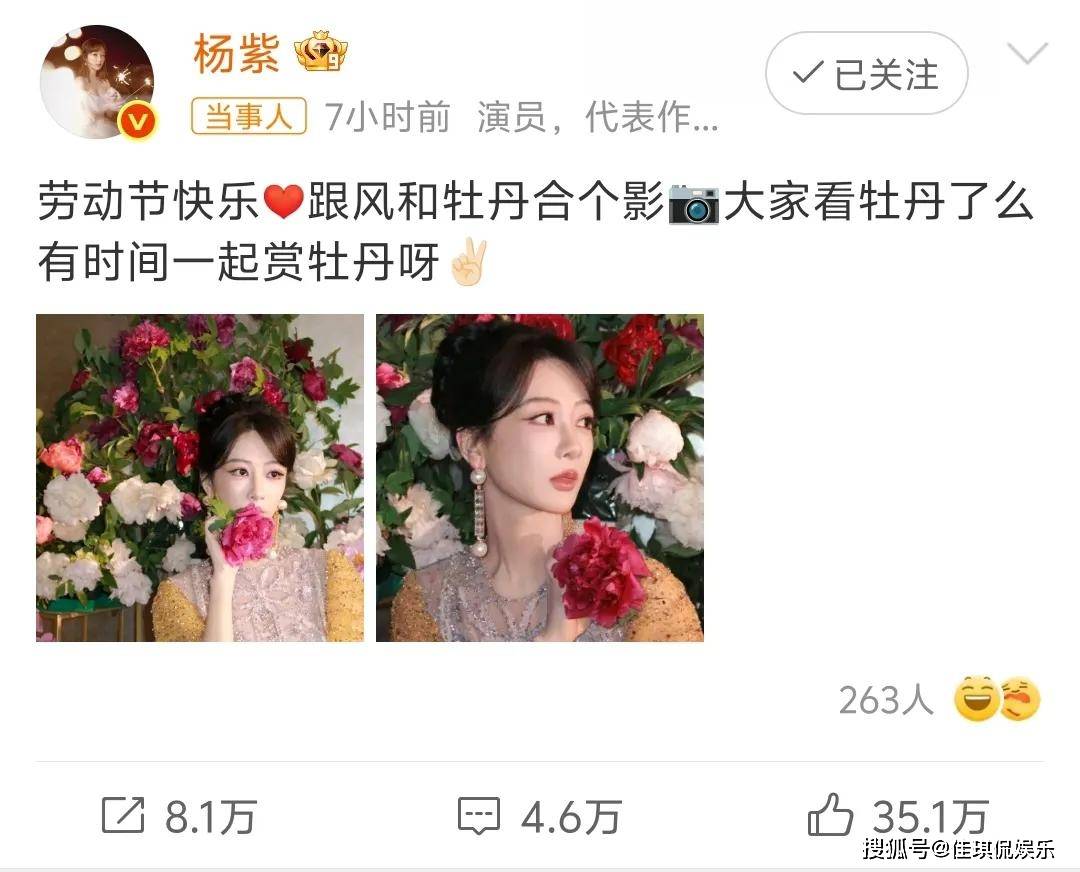Tap the 已关注 follow button
1080x872 pixels.
(866, 74)
